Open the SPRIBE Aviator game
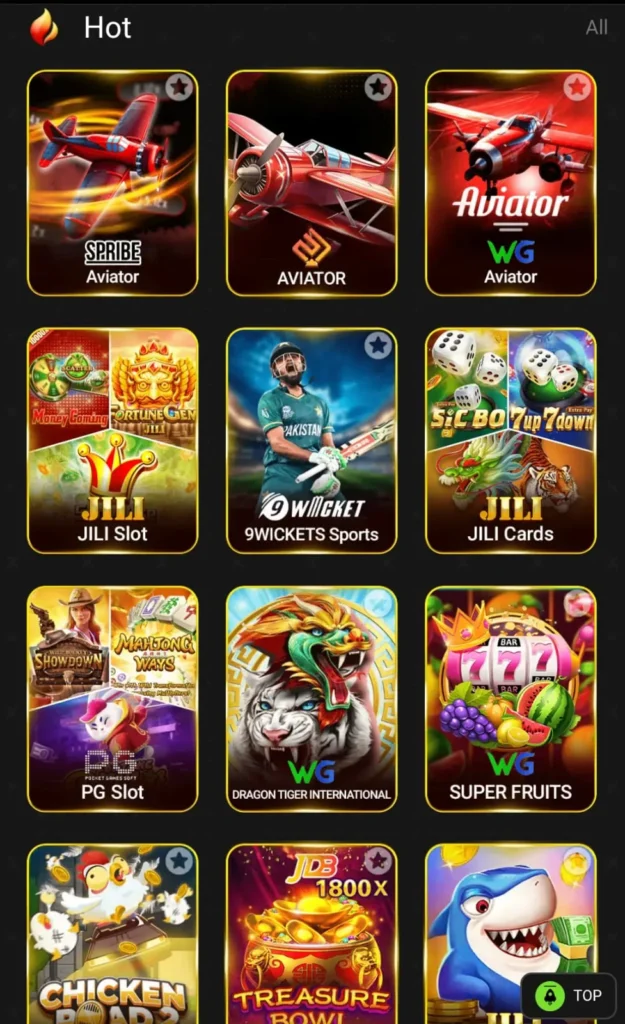Viewport: 625px width, 1024px height. click(x=112, y=183)
